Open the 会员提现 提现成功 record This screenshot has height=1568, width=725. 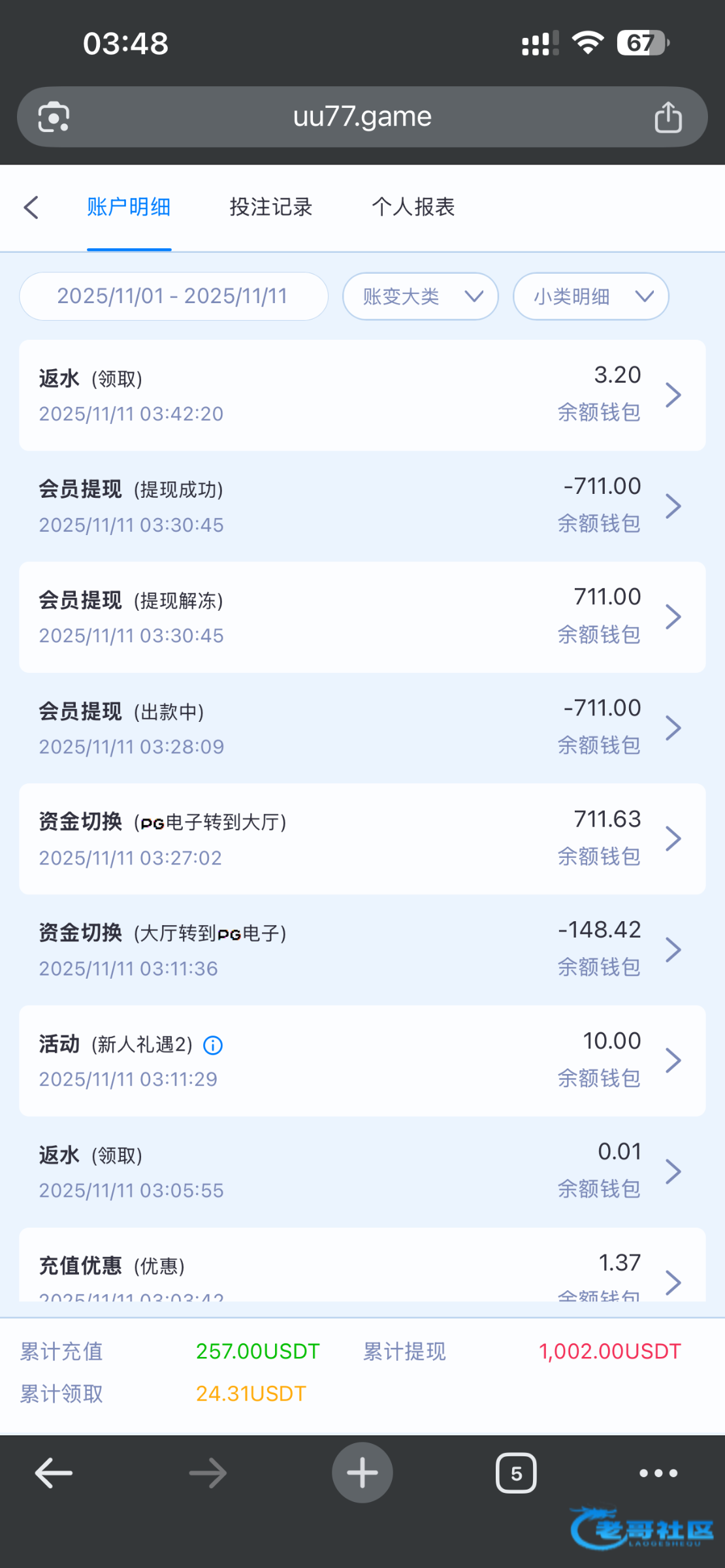click(x=362, y=506)
